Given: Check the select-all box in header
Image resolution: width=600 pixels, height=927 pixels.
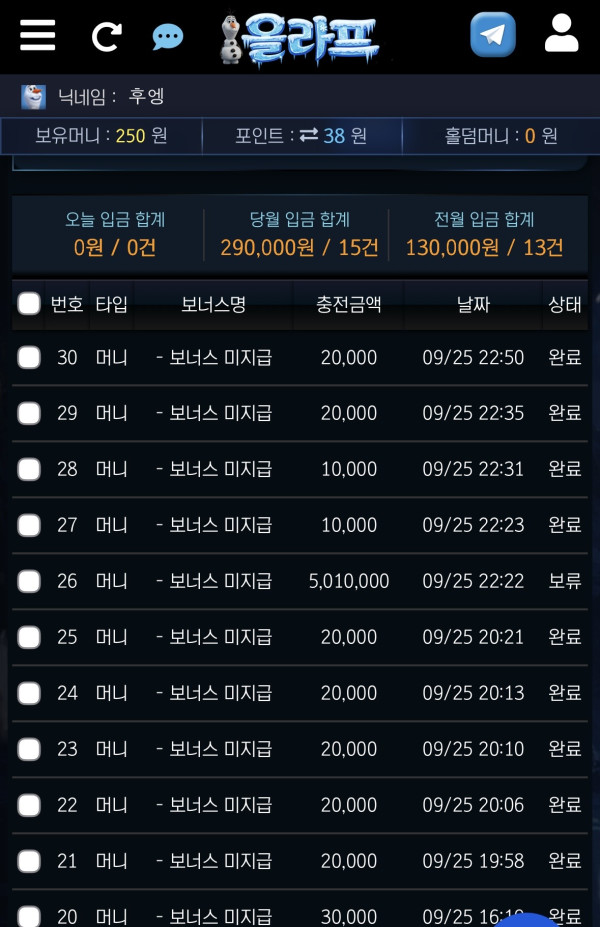Looking at the screenshot, I should [x=29, y=304].
